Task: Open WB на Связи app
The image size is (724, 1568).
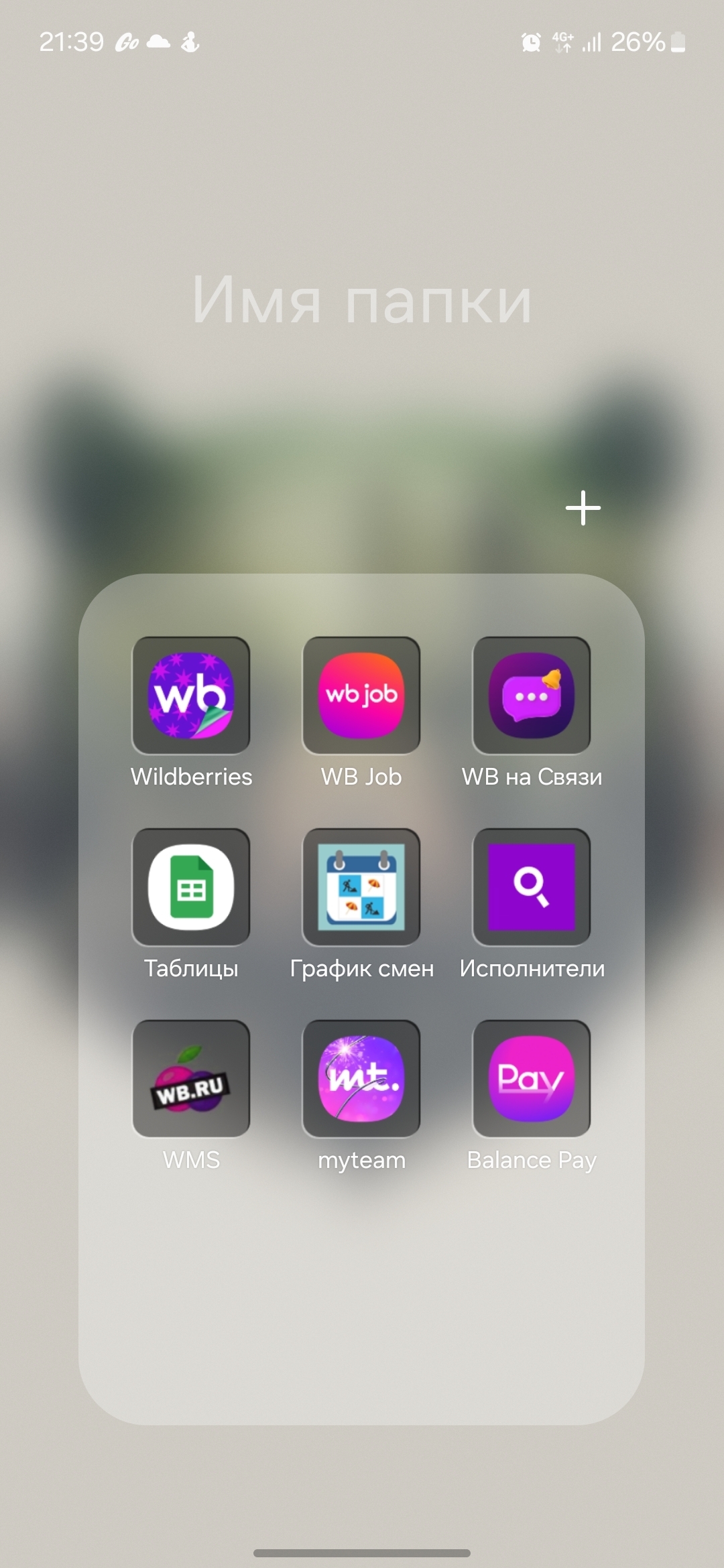Action: [x=532, y=696]
